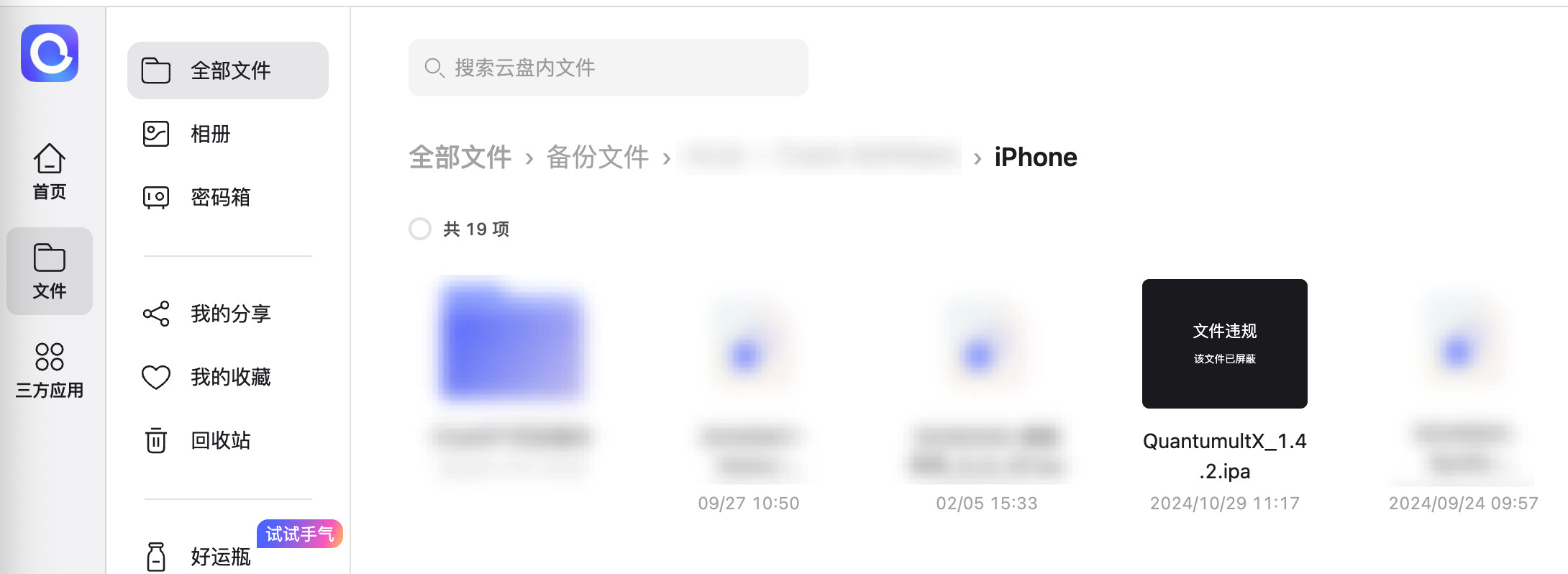
Task: Select all 19 items checkbox
Action: [x=420, y=229]
